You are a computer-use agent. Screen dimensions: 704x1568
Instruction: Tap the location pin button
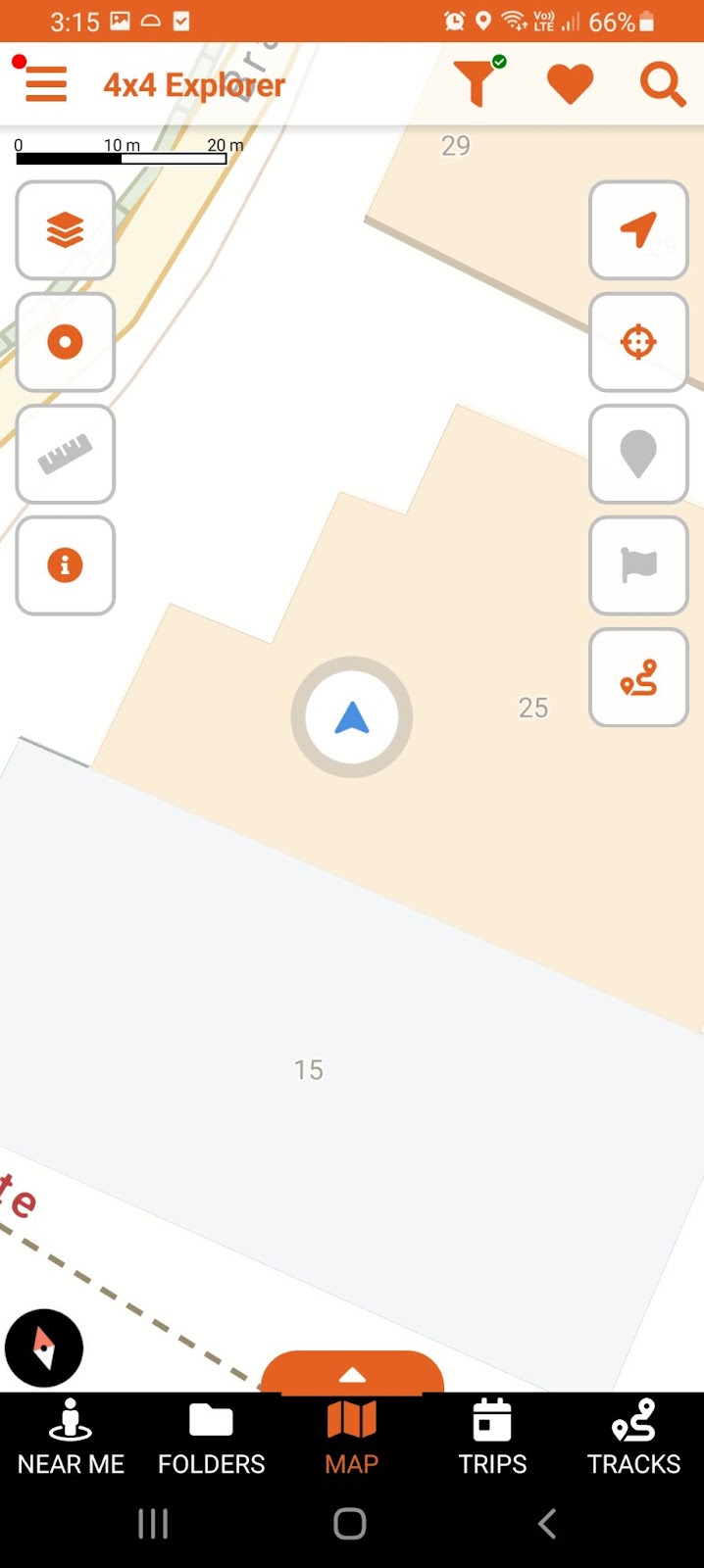point(638,454)
